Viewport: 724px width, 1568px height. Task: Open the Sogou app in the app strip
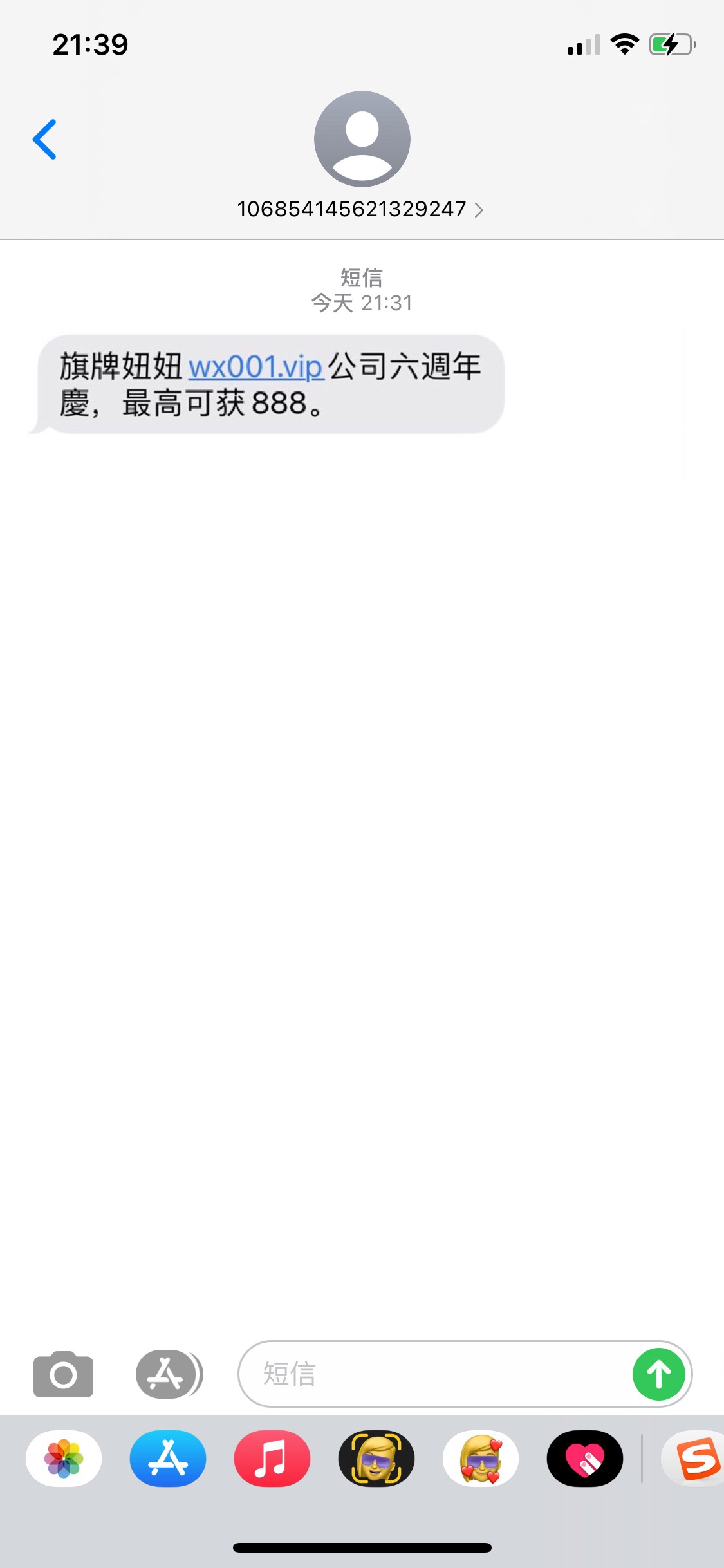coord(695,1459)
